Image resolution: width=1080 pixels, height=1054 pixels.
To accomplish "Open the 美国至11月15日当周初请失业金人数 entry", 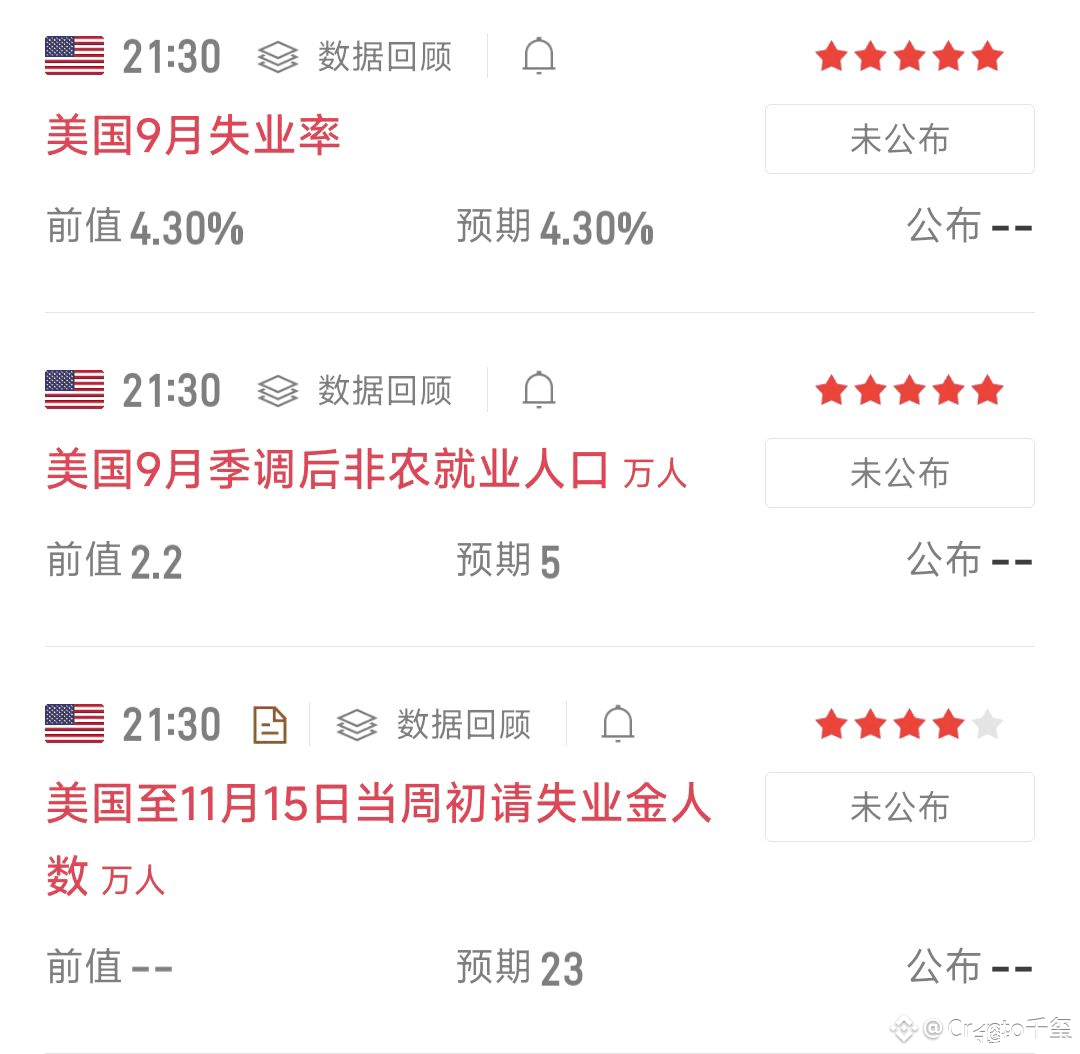I will [378, 805].
